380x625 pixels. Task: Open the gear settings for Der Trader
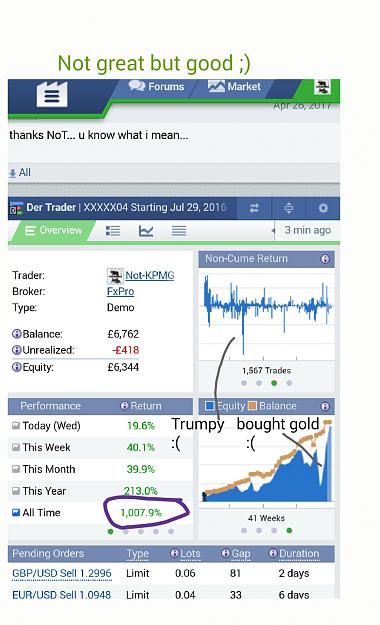[x=323, y=208]
